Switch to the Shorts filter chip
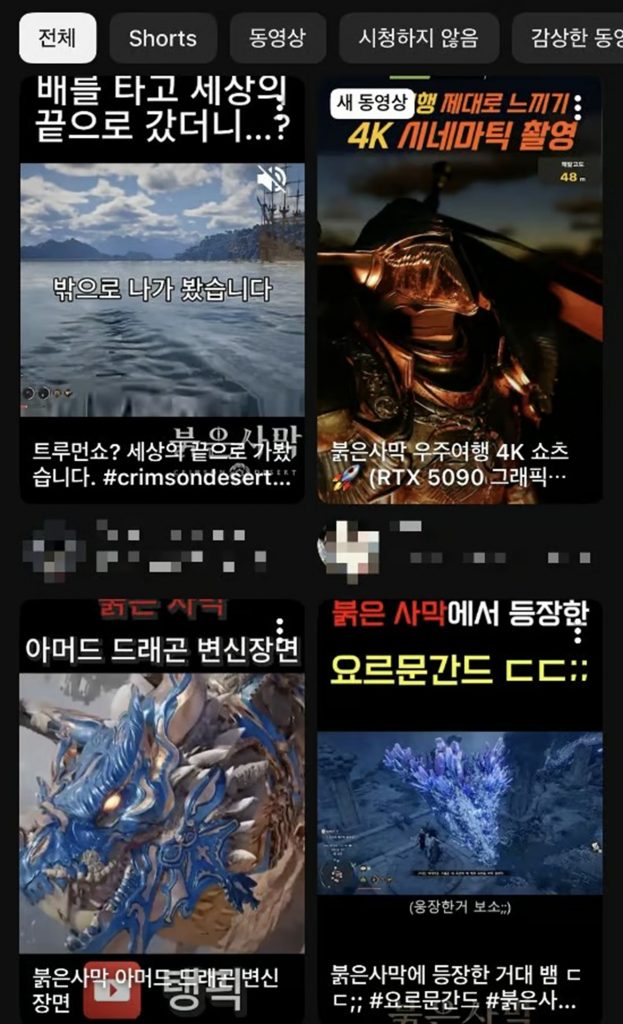Viewport: 623px width, 1024px height. pyautogui.click(x=162, y=39)
